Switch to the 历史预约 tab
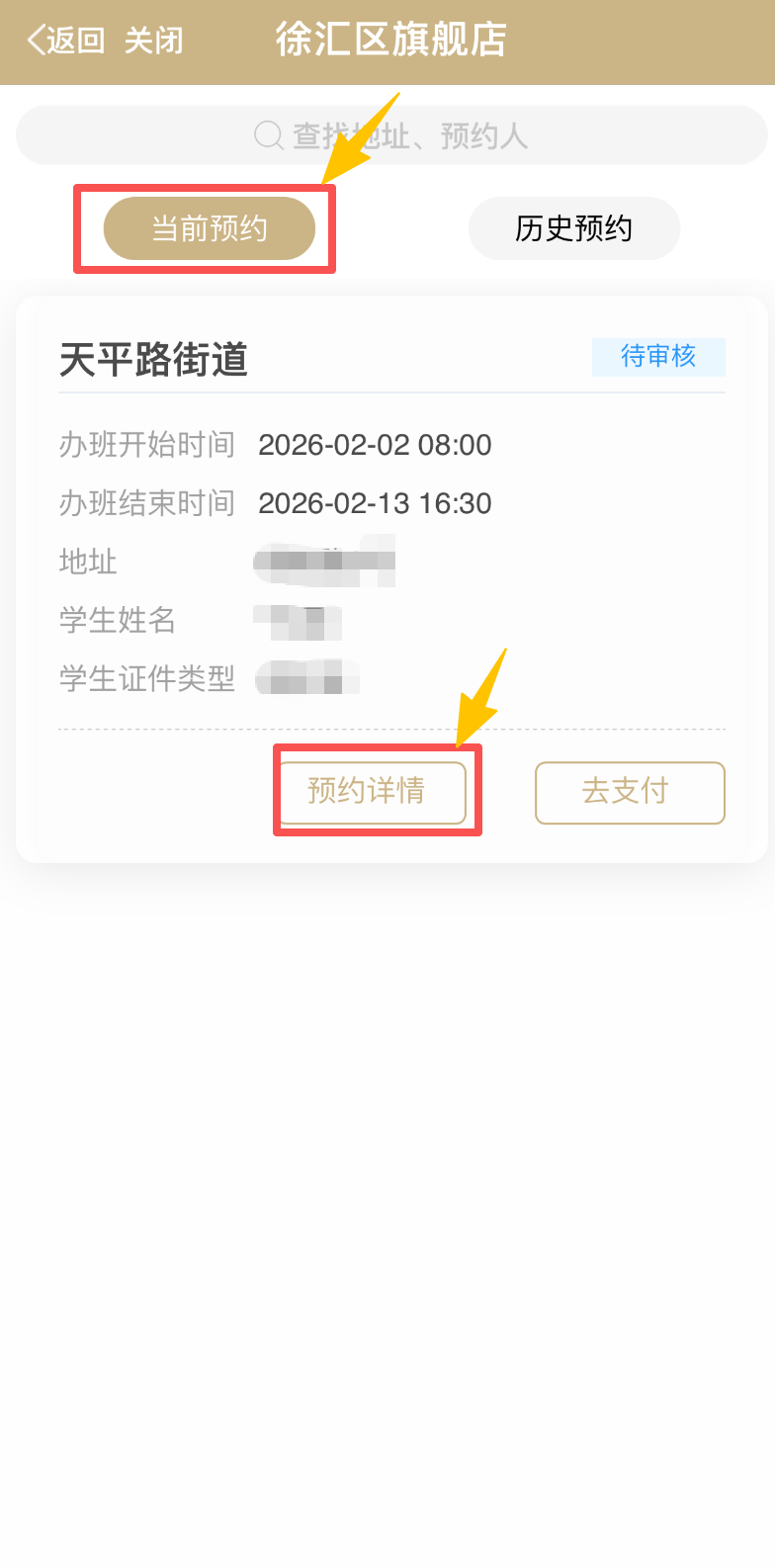 point(573,228)
